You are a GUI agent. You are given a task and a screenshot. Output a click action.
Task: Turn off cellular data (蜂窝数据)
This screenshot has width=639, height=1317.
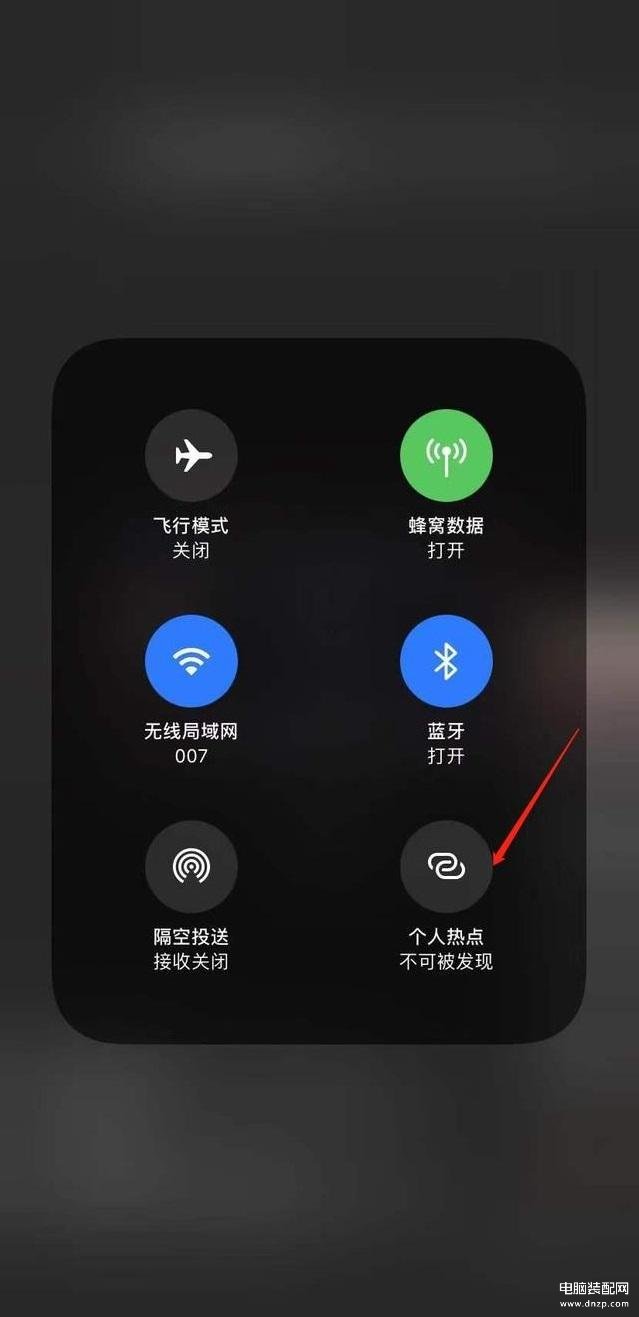[x=446, y=456]
